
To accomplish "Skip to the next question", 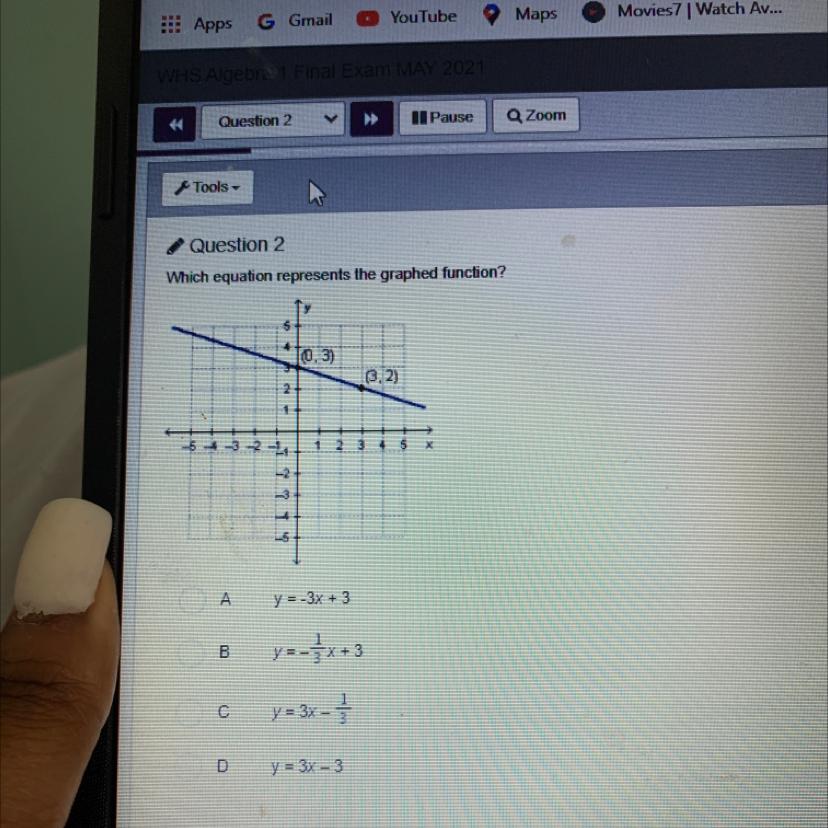I will pos(372,119).
